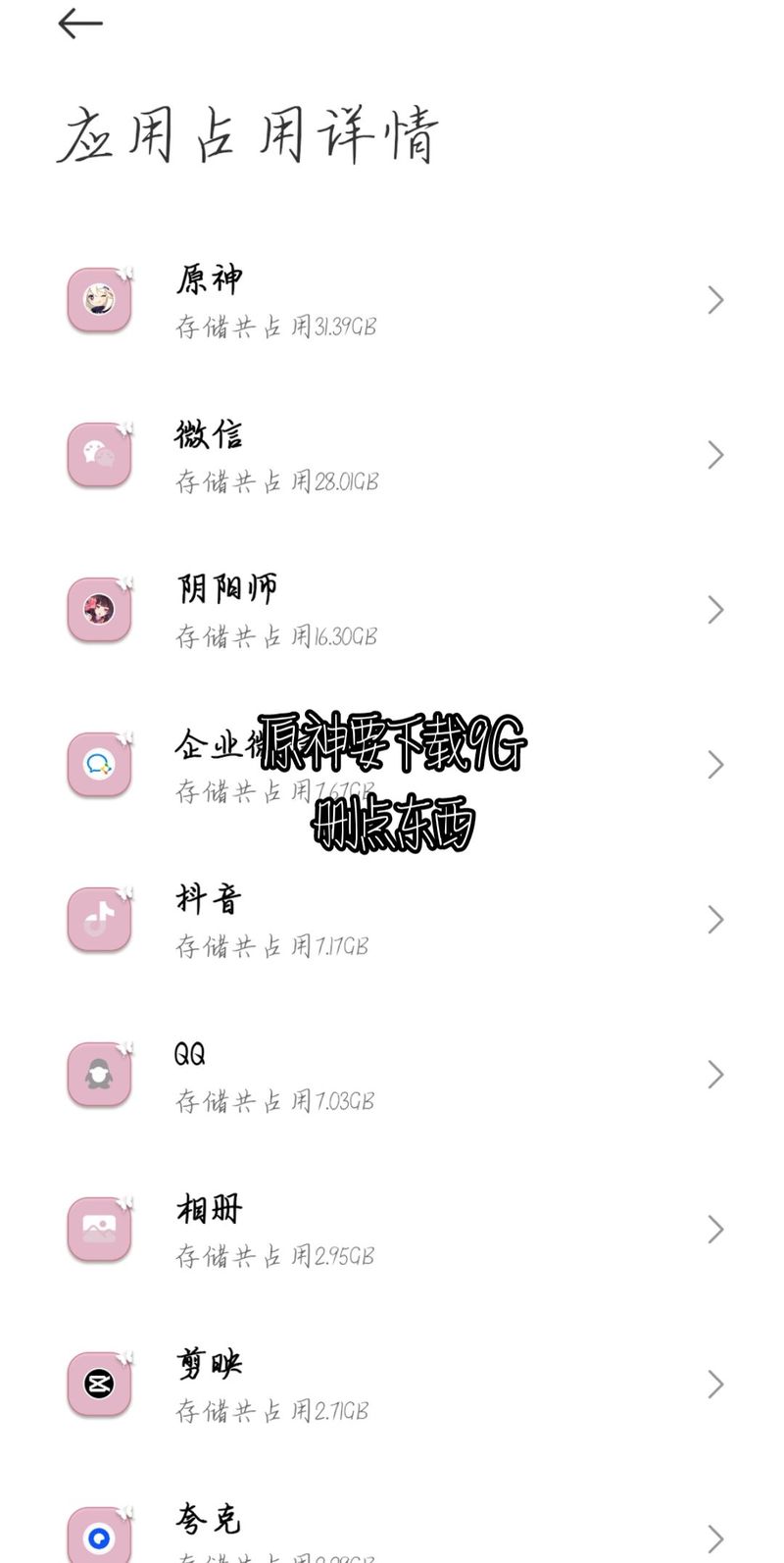This screenshot has height=1563, width=784.
Task: View 阴阳师 storage details
Action: tap(392, 610)
